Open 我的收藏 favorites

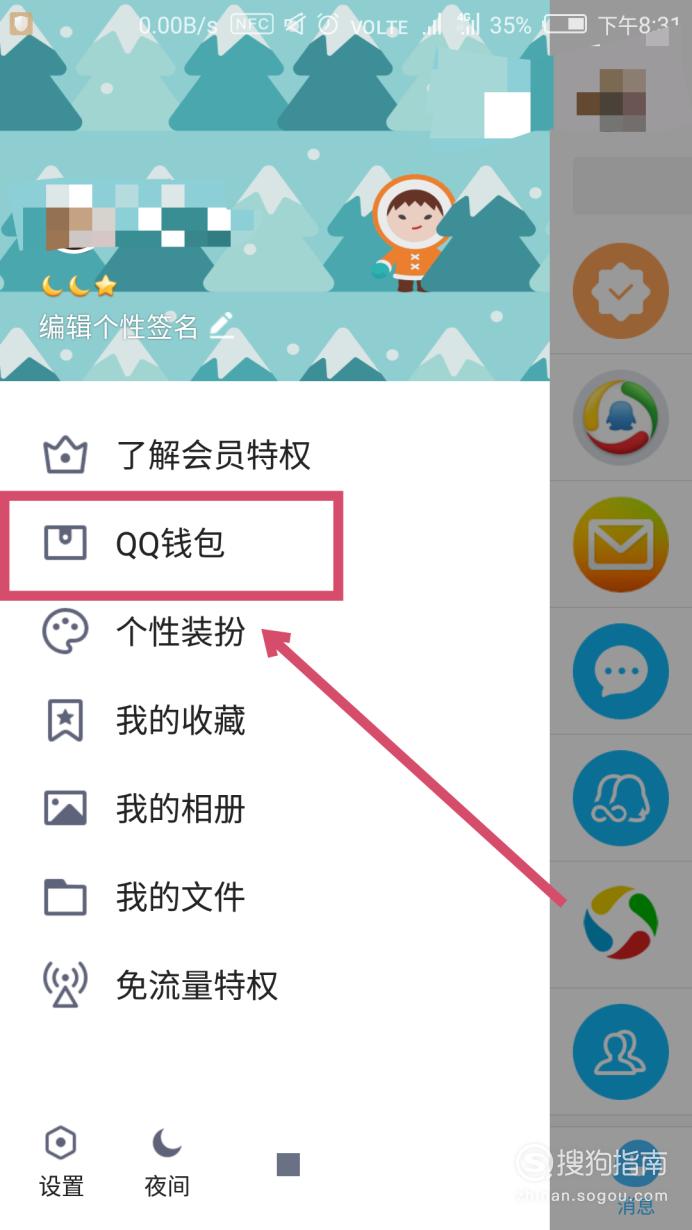pyautogui.click(x=180, y=720)
